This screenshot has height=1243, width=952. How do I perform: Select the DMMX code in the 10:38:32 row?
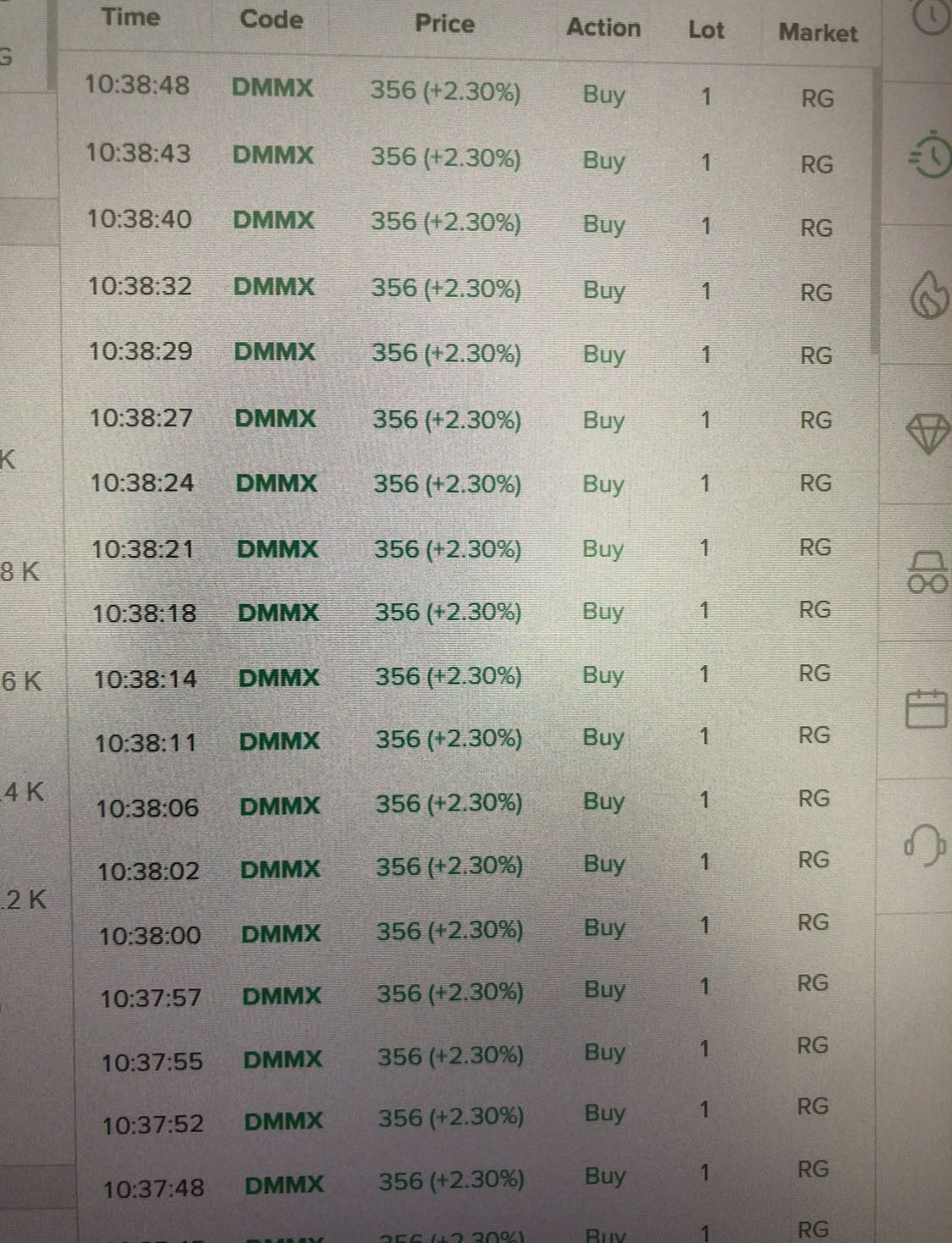274,287
